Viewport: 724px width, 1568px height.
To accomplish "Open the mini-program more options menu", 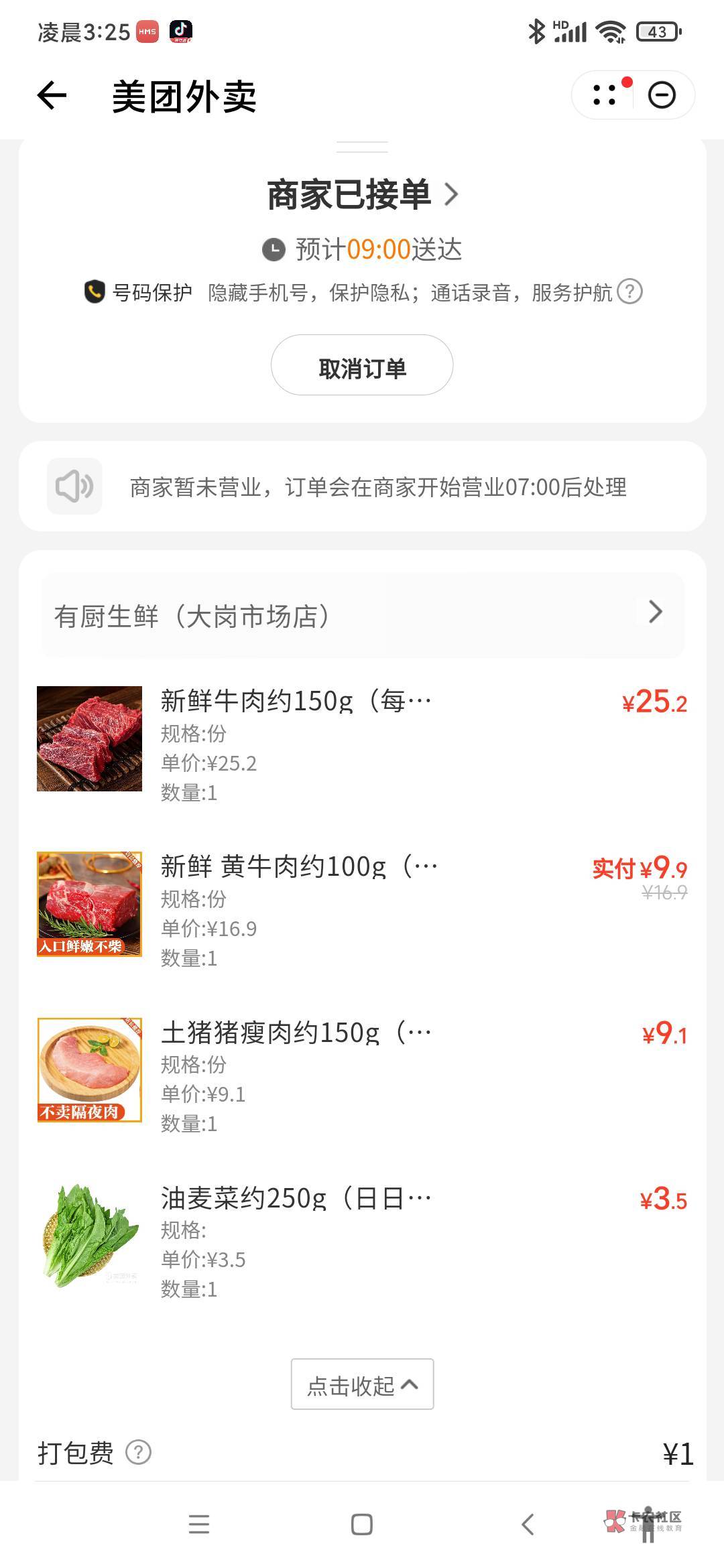I will pos(605,95).
